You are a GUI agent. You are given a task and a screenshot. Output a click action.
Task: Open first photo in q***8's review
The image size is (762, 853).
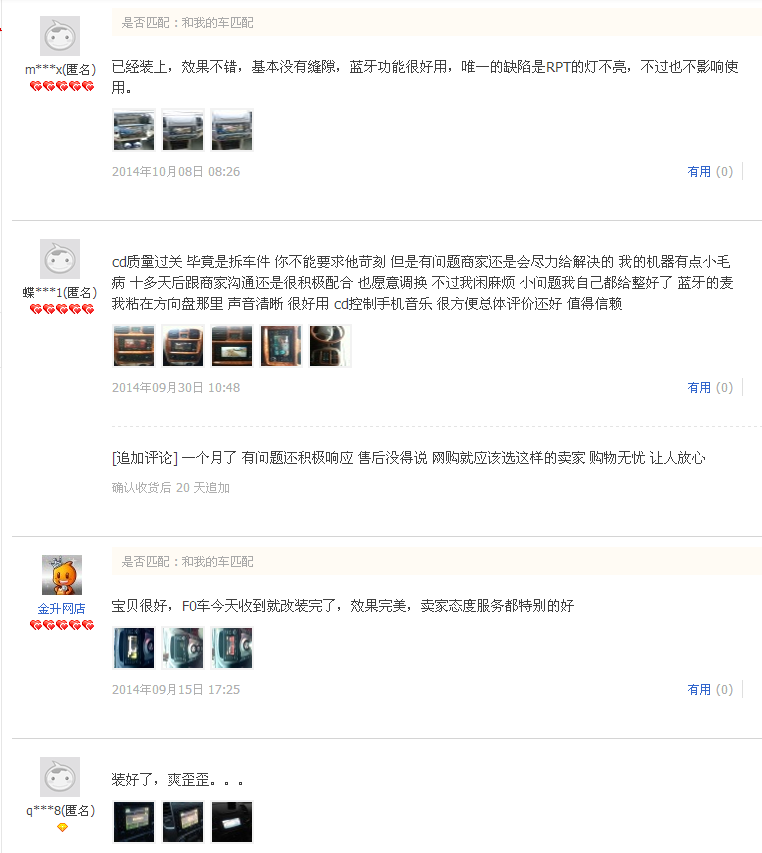click(134, 822)
